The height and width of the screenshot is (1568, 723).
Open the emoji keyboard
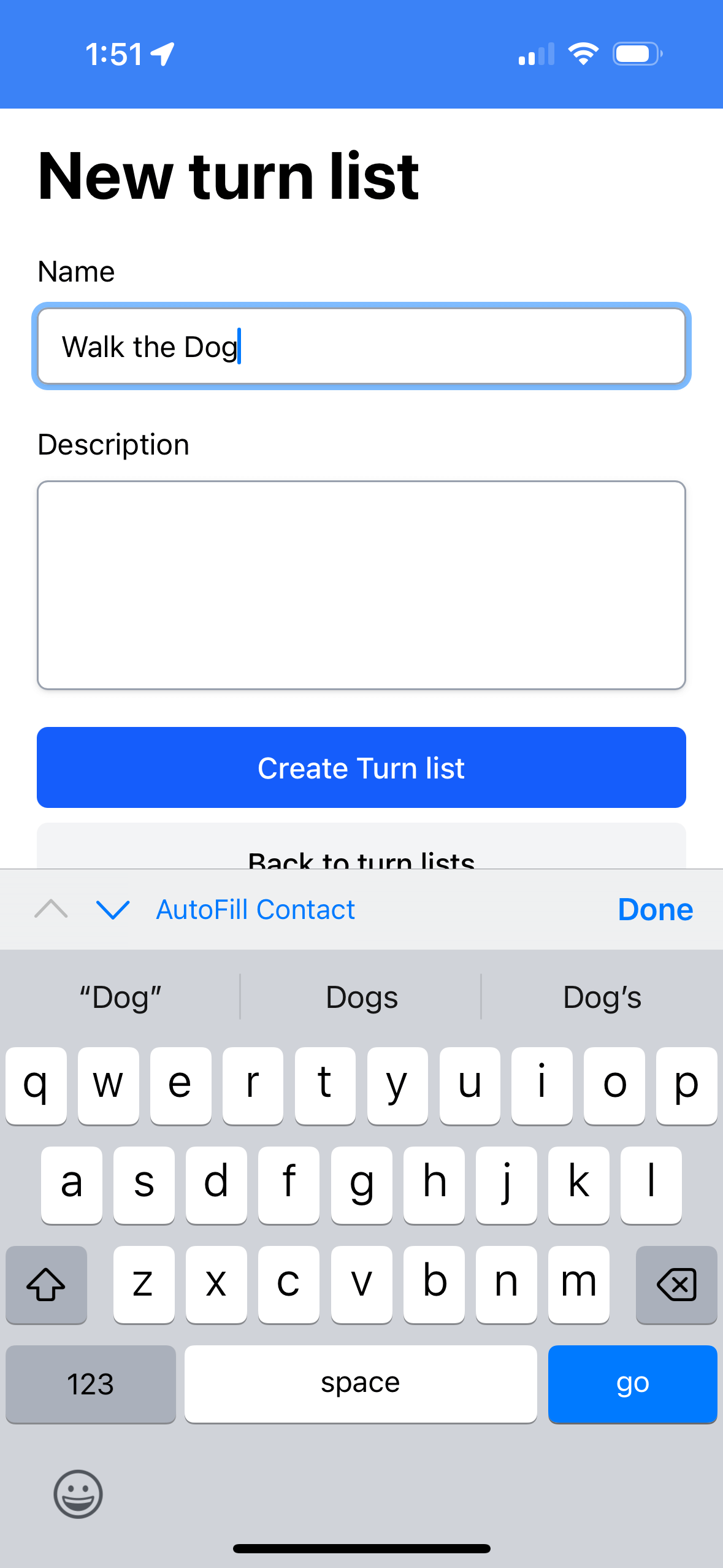78,1493
